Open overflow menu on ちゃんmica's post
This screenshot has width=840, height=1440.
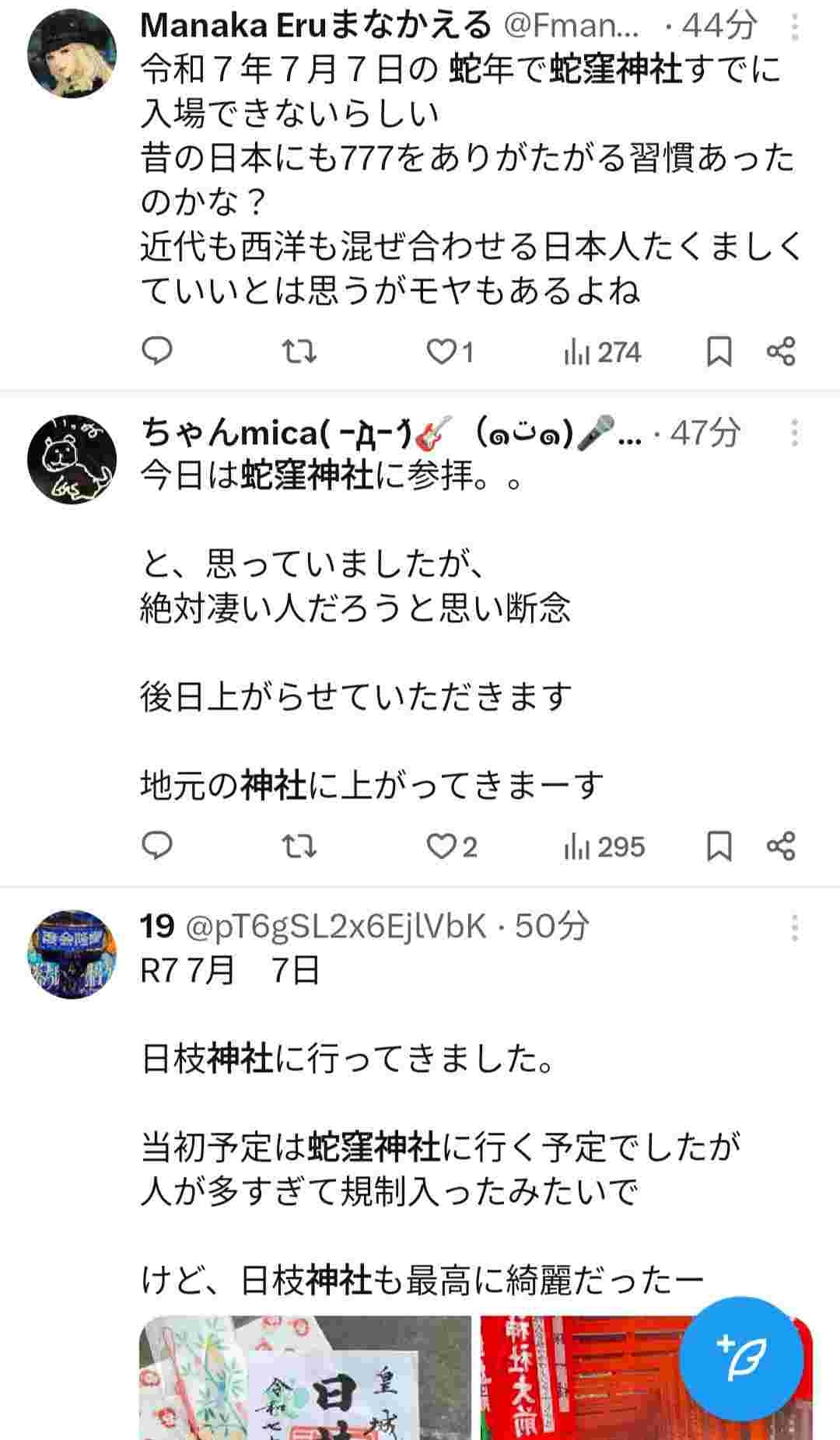794,433
